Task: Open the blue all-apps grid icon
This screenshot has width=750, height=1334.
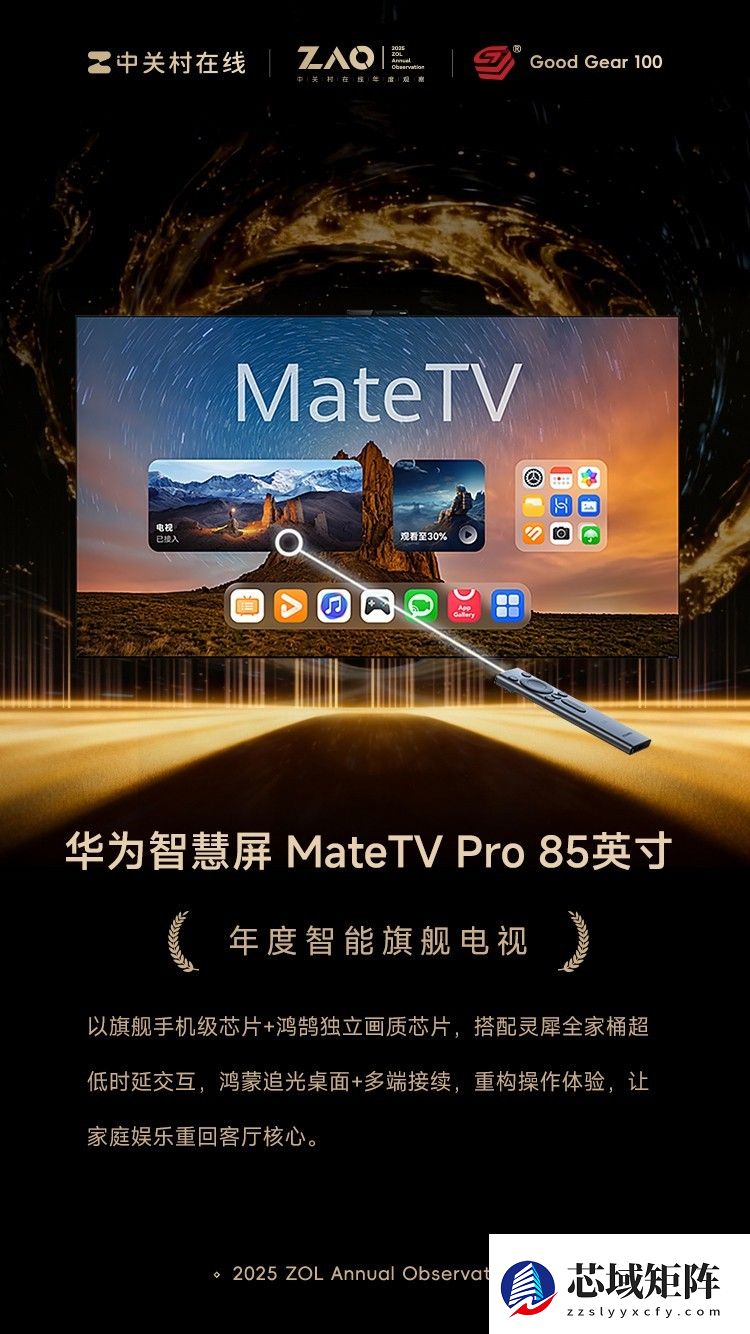Action: [x=506, y=606]
